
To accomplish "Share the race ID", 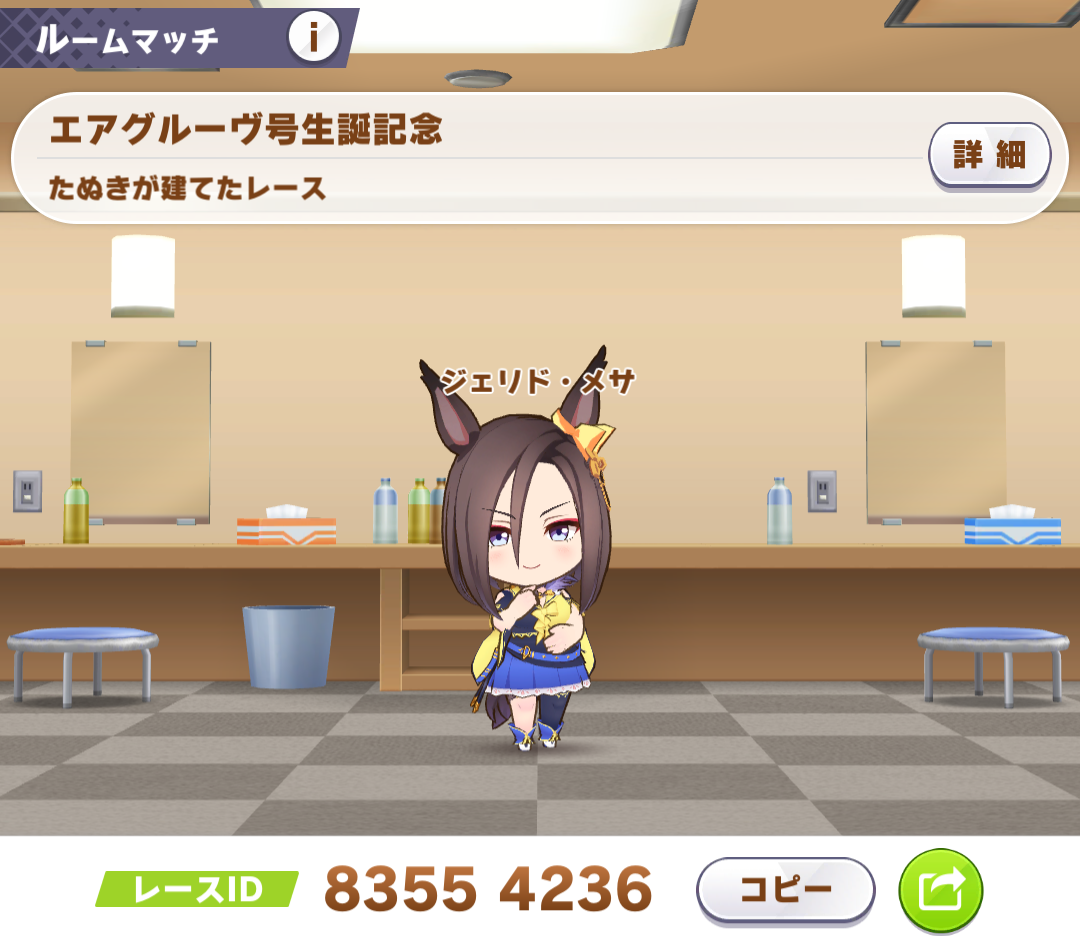I will click(x=940, y=889).
